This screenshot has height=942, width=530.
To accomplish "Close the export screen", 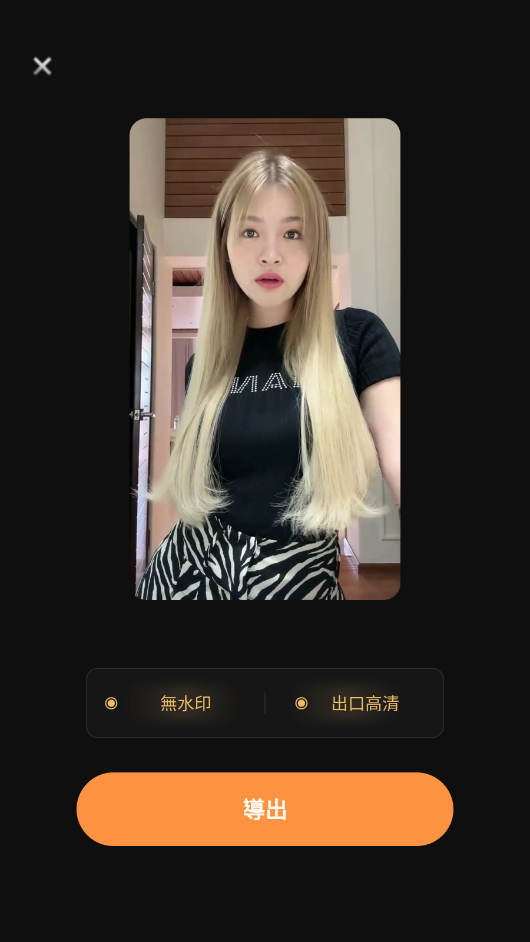I will point(42,66).
